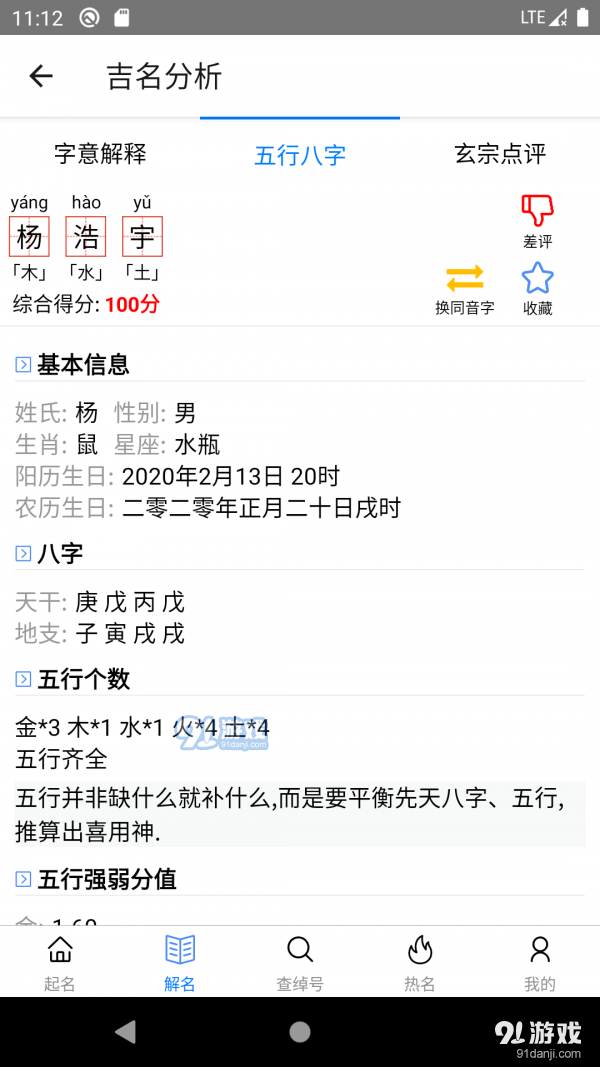This screenshot has height=1067, width=600.
Task: Select the 五行八字 tab
Action: [x=300, y=155]
